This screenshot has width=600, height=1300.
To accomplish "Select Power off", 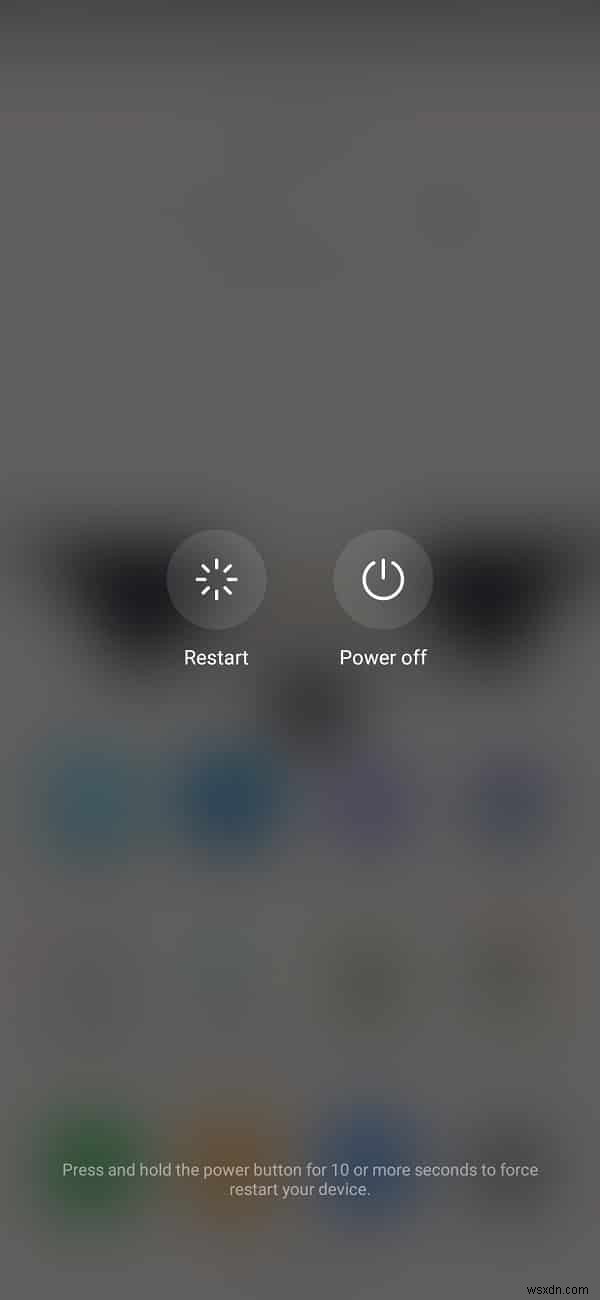I will coord(383,579).
